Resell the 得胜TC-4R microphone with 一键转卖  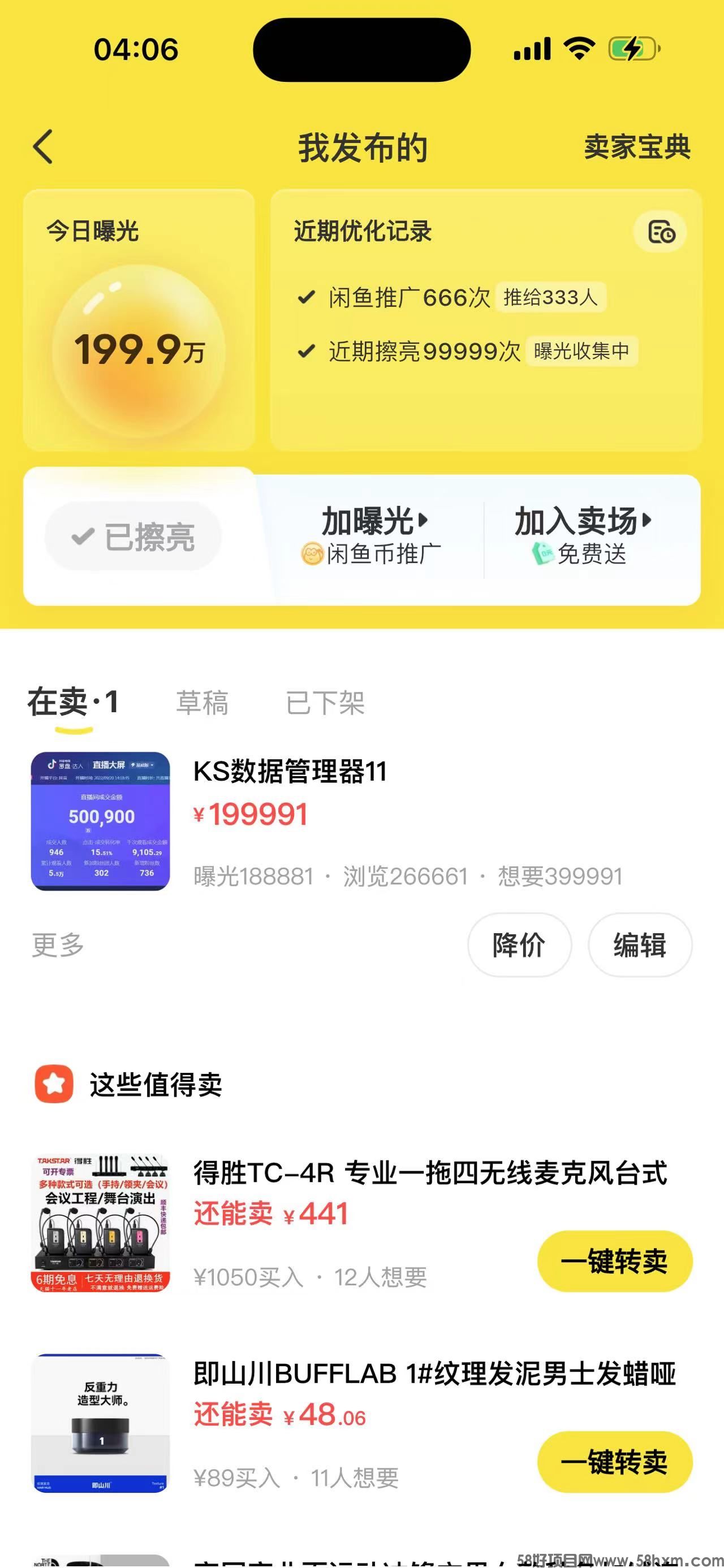coord(614,1261)
